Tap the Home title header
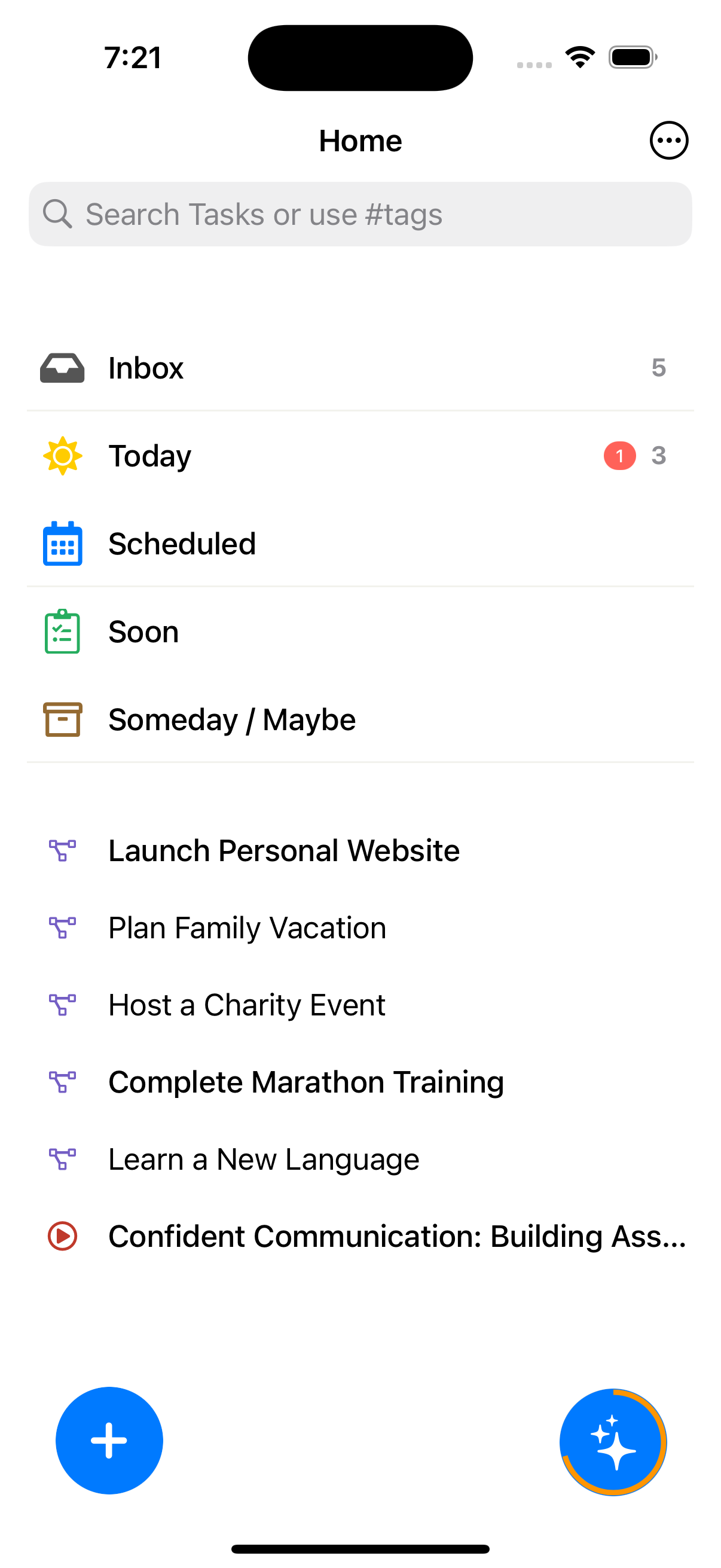The height and width of the screenshot is (1568, 721). point(360,140)
